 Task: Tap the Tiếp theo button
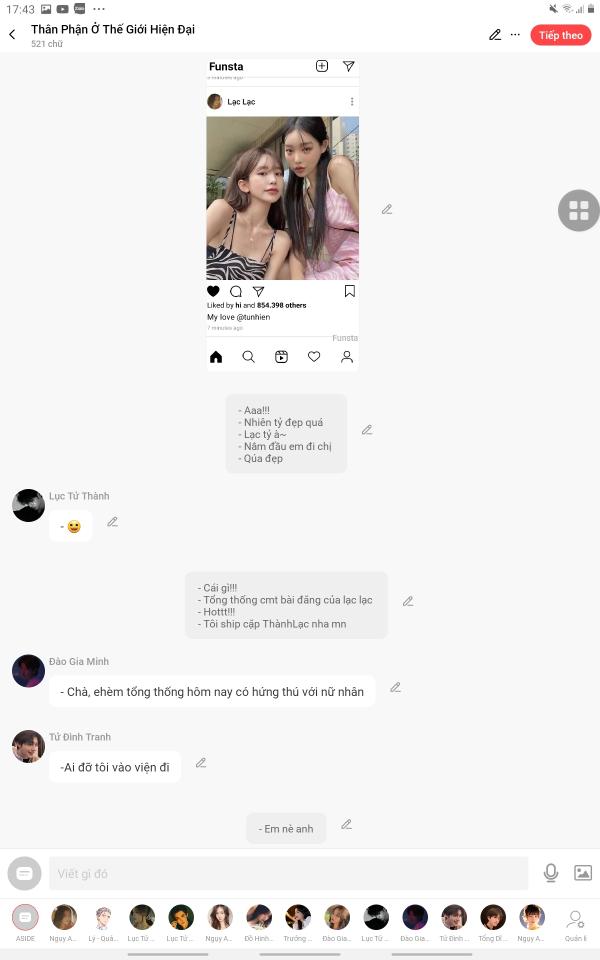(560, 35)
